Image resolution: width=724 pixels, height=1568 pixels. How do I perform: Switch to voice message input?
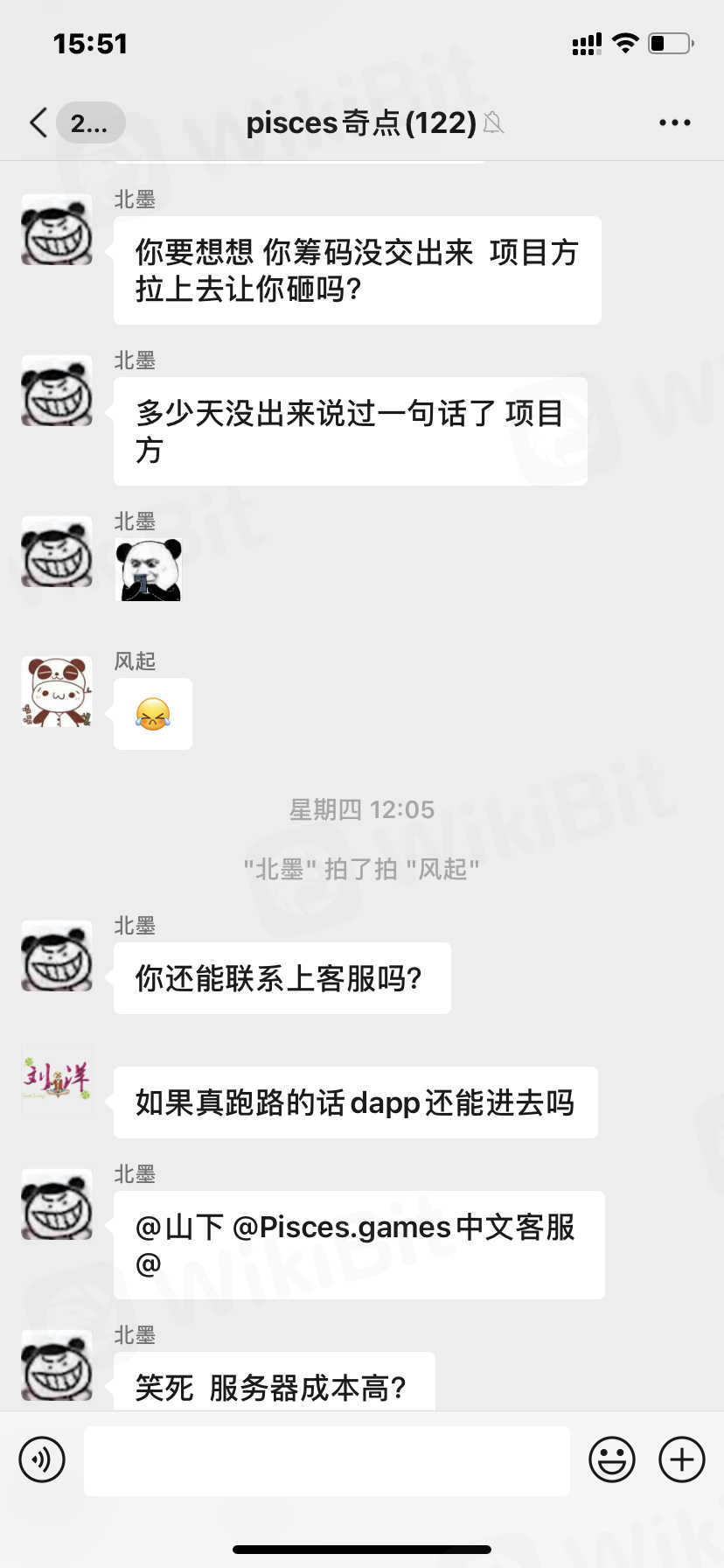click(42, 1459)
